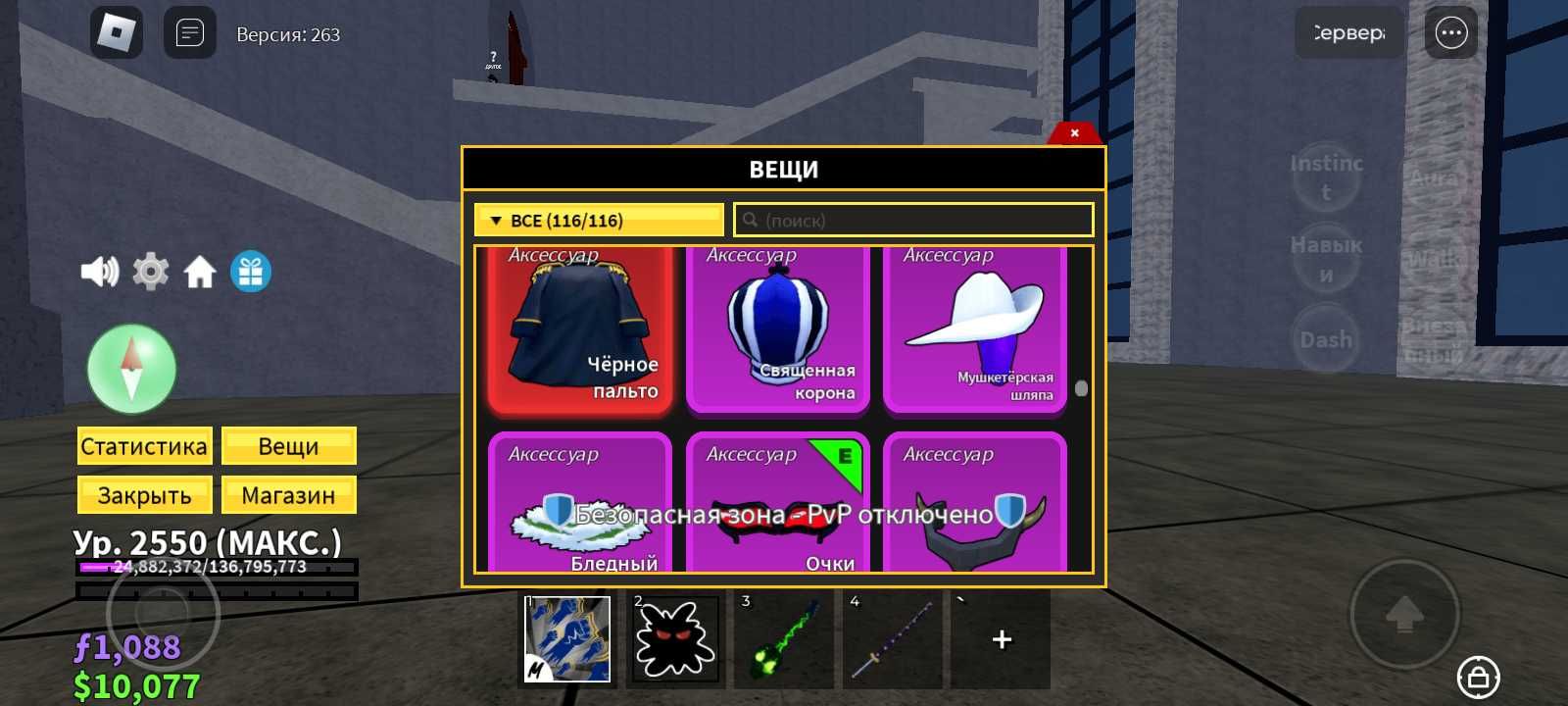Add item with the plus slot
Viewport: 1568px width, 706px height.
1002,639
